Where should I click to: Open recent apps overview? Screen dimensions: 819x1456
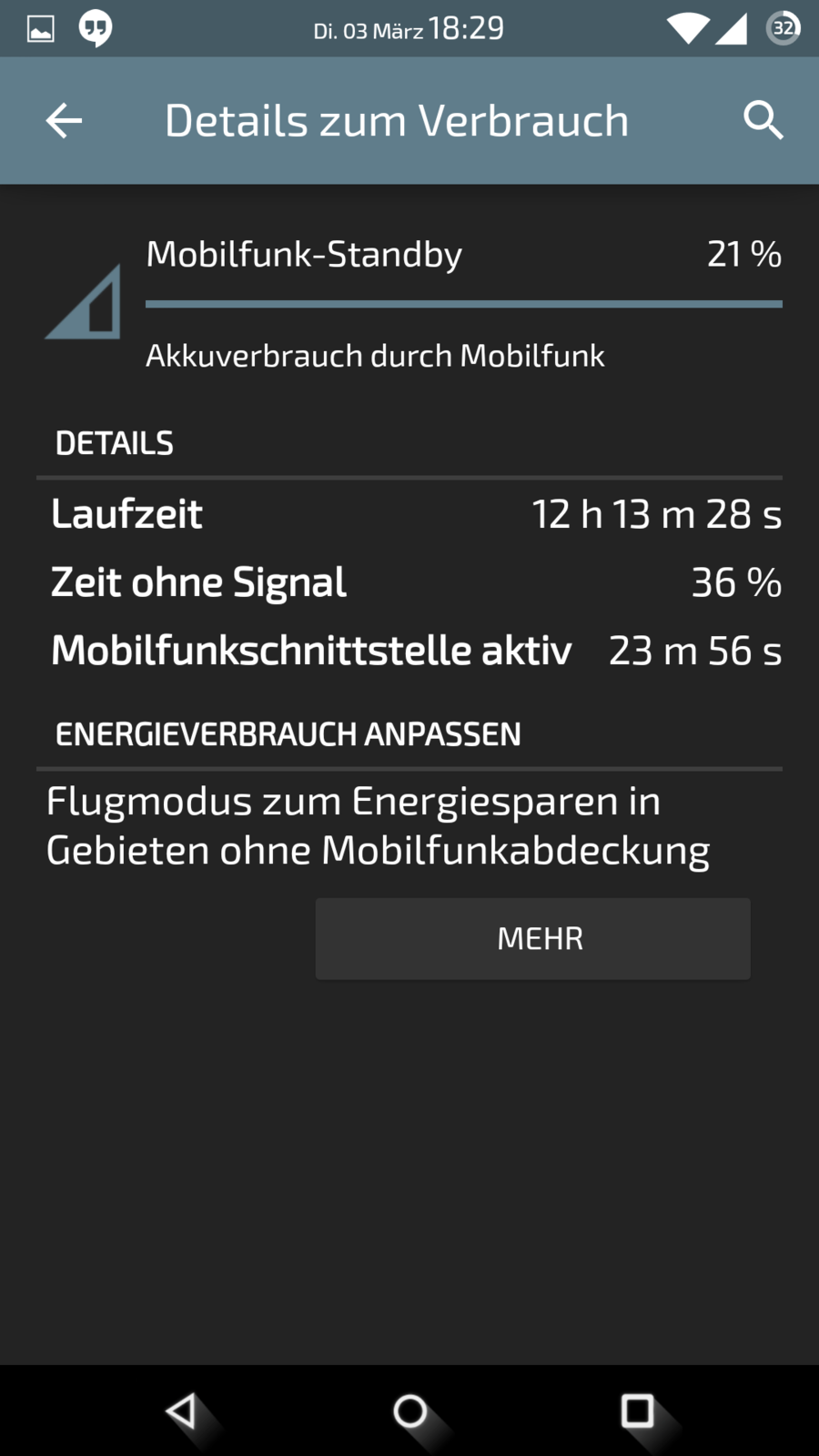pos(637,1411)
